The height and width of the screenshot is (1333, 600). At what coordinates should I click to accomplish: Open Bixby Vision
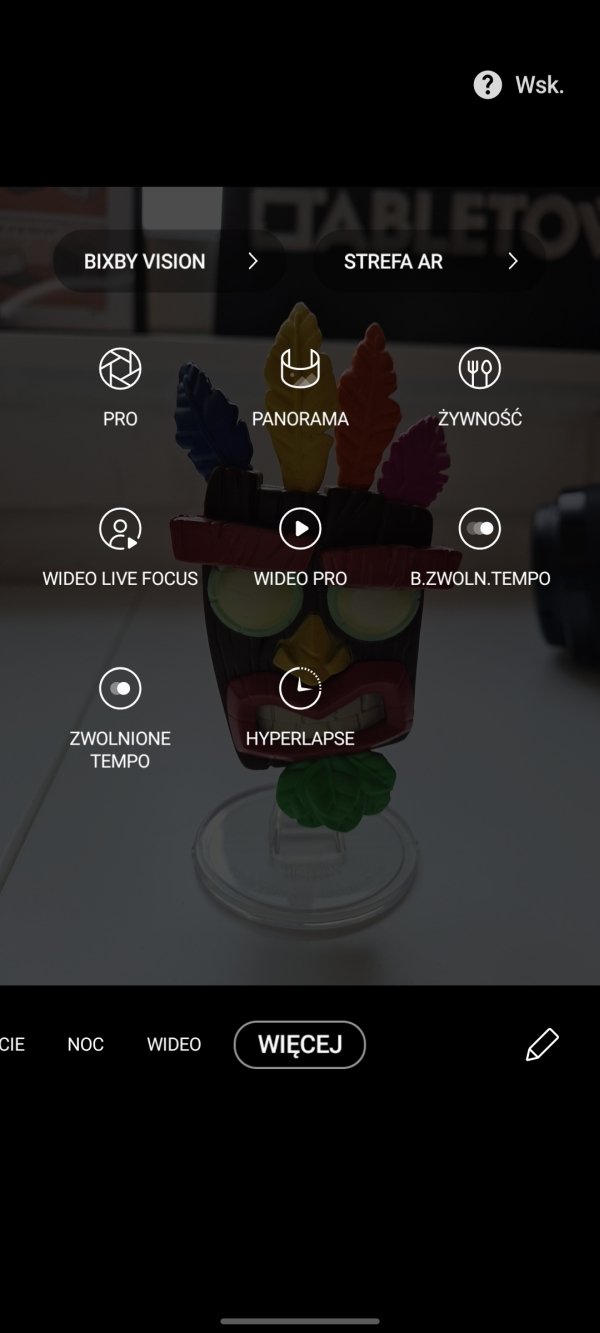pos(169,261)
